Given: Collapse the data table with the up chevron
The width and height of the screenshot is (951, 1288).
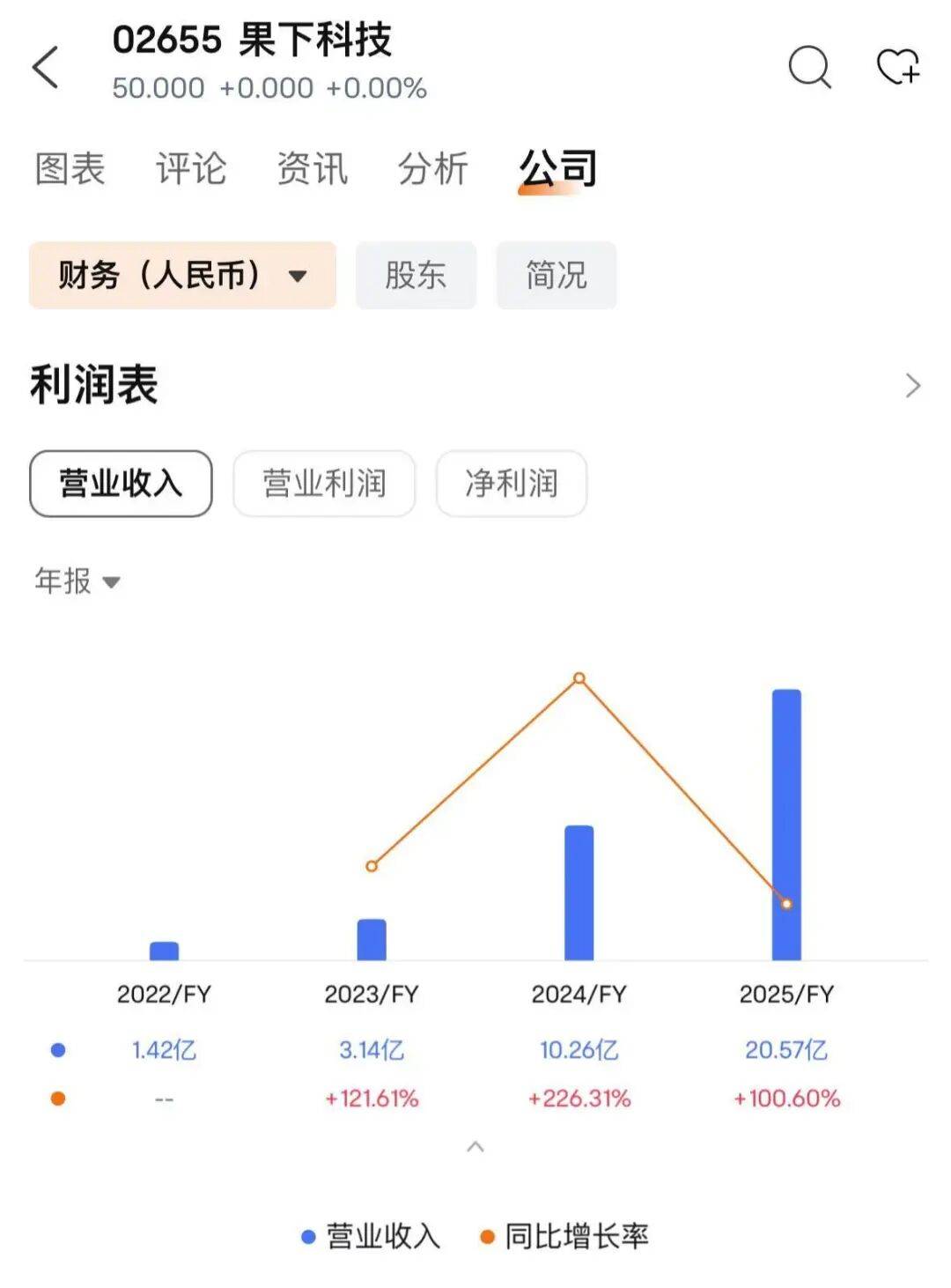Looking at the screenshot, I should click(475, 1146).
